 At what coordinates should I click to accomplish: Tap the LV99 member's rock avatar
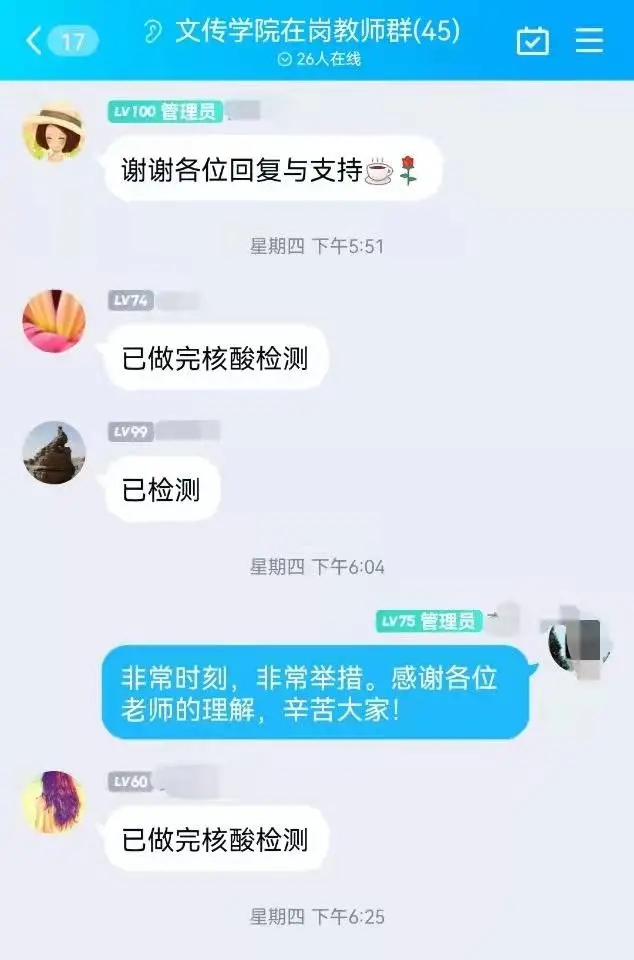click(54, 452)
